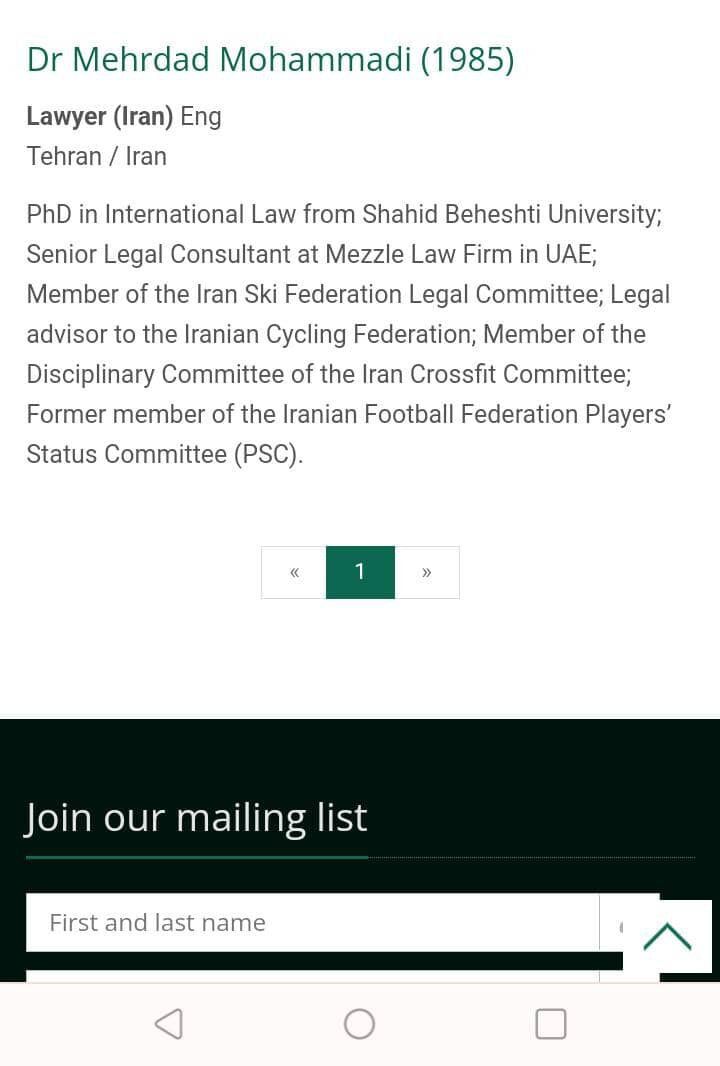Viewport: 720px width, 1066px height.
Task: Select page 1 in pagination
Action: click(360, 572)
